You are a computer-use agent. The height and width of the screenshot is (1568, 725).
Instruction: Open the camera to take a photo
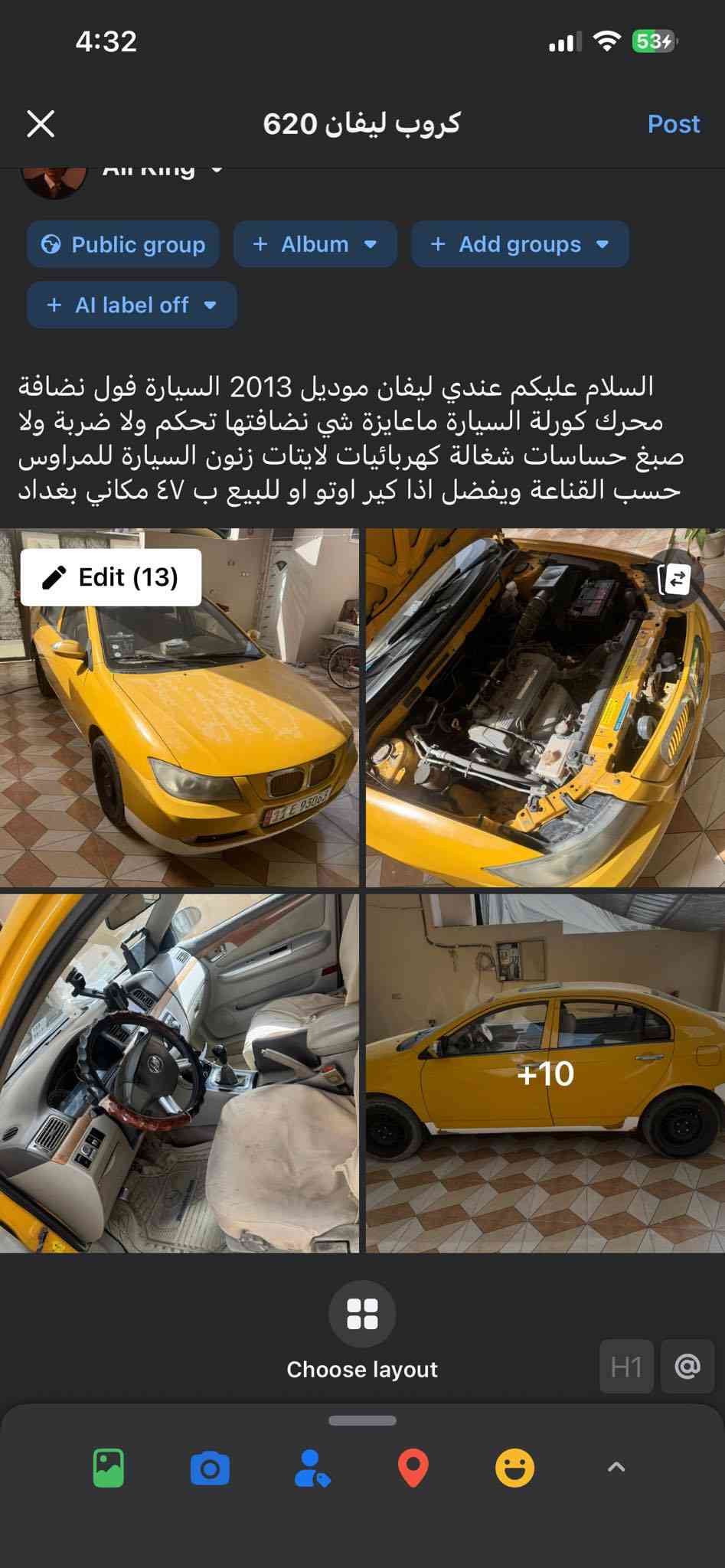coord(210,1468)
